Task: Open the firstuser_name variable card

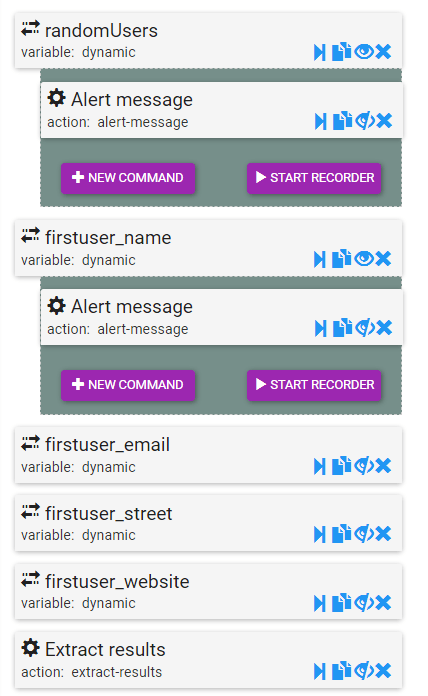Action: [x=208, y=248]
